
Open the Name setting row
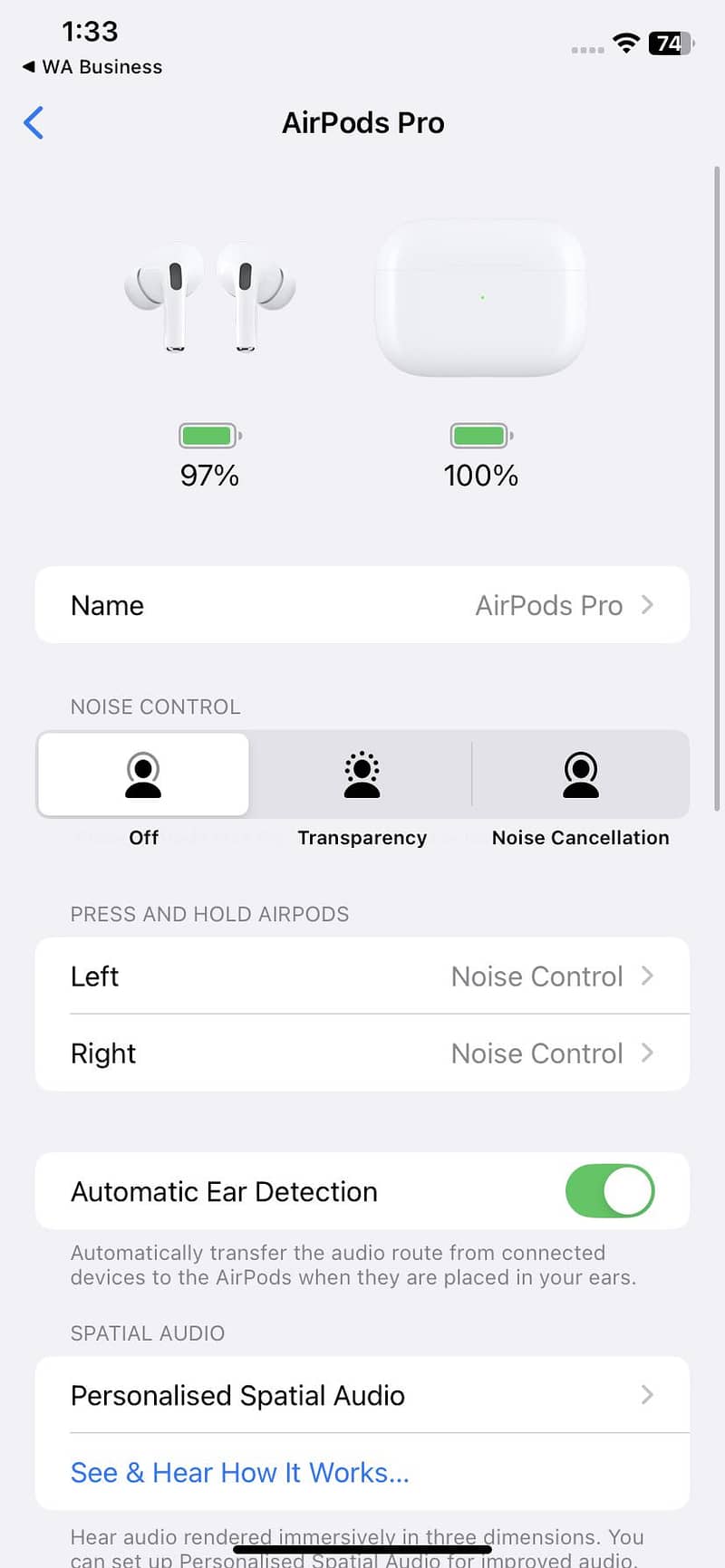click(x=362, y=605)
